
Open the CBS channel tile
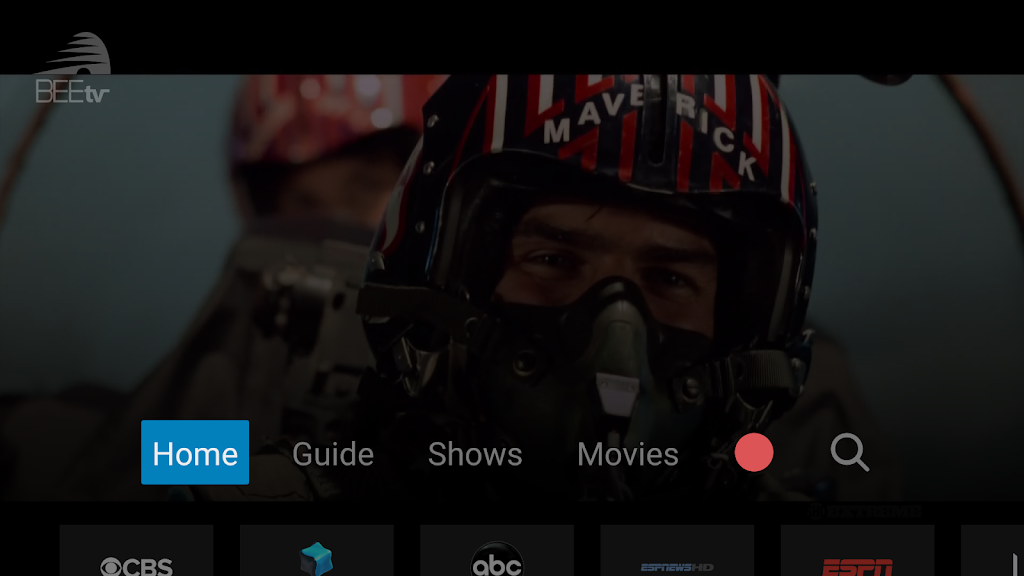pos(137,553)
